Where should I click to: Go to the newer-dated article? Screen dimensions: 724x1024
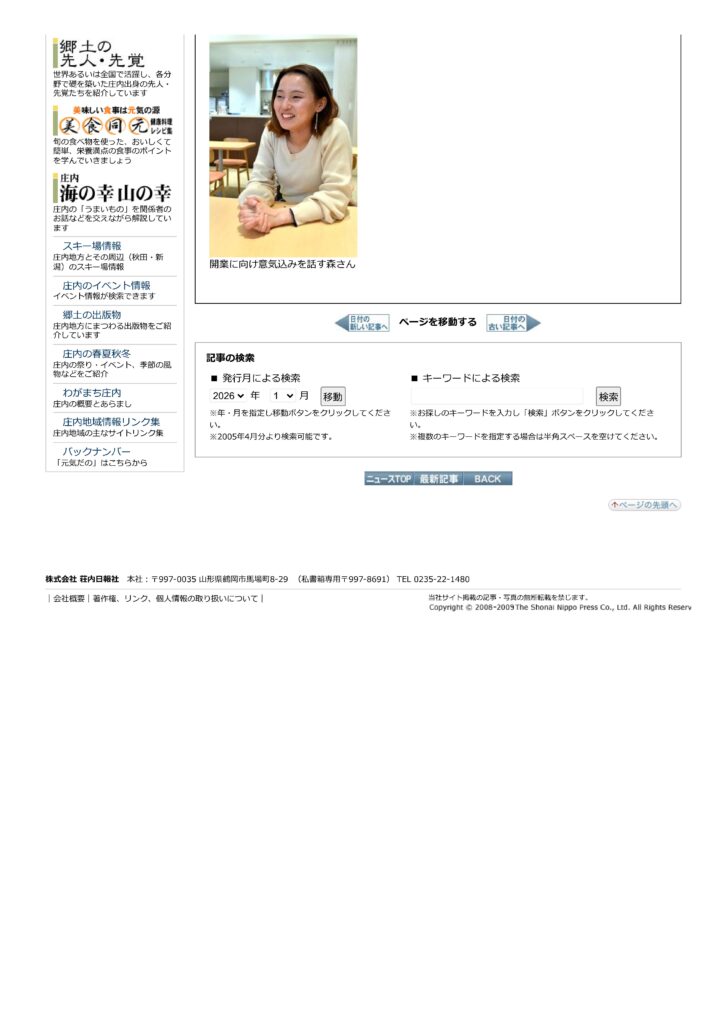pos(362,323)
